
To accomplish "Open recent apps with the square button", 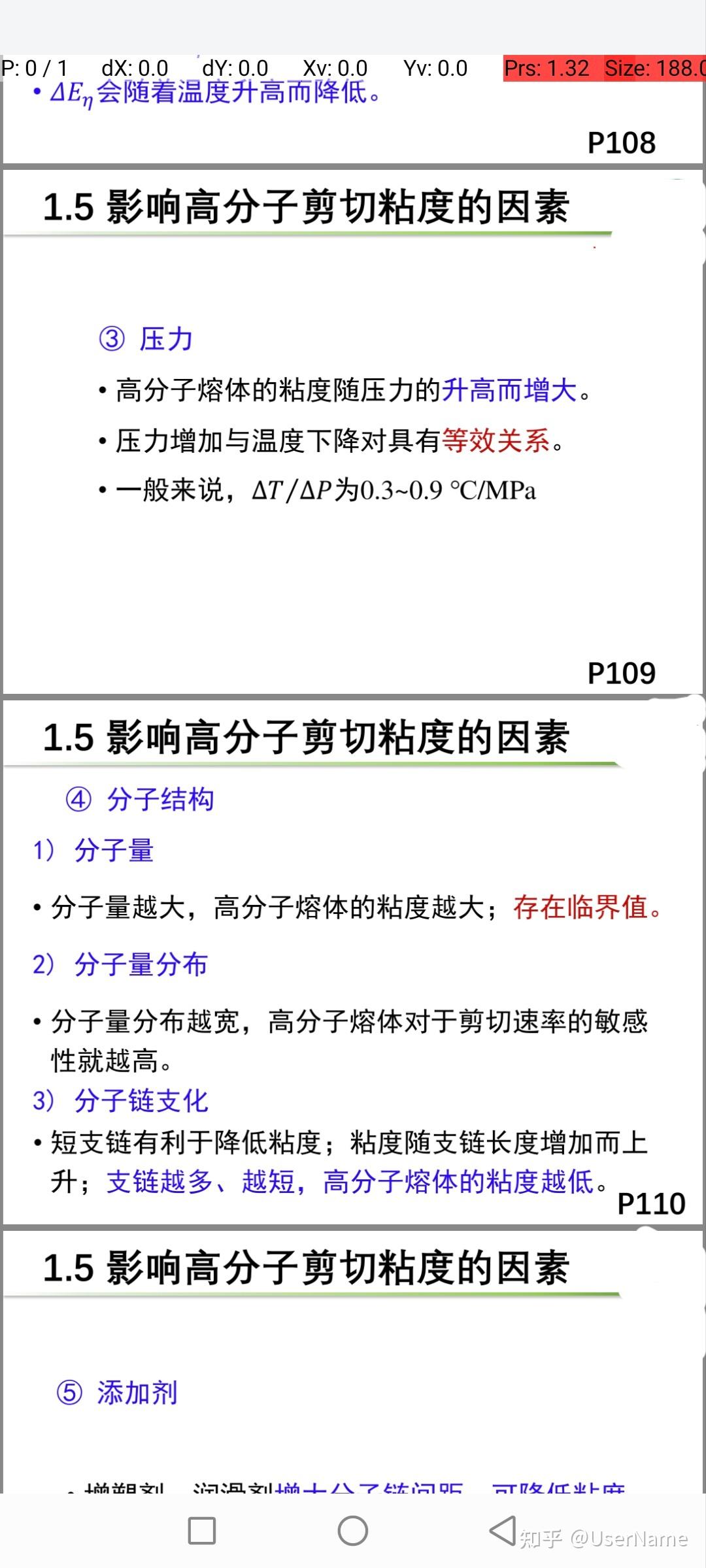I will coord(201,1531).
